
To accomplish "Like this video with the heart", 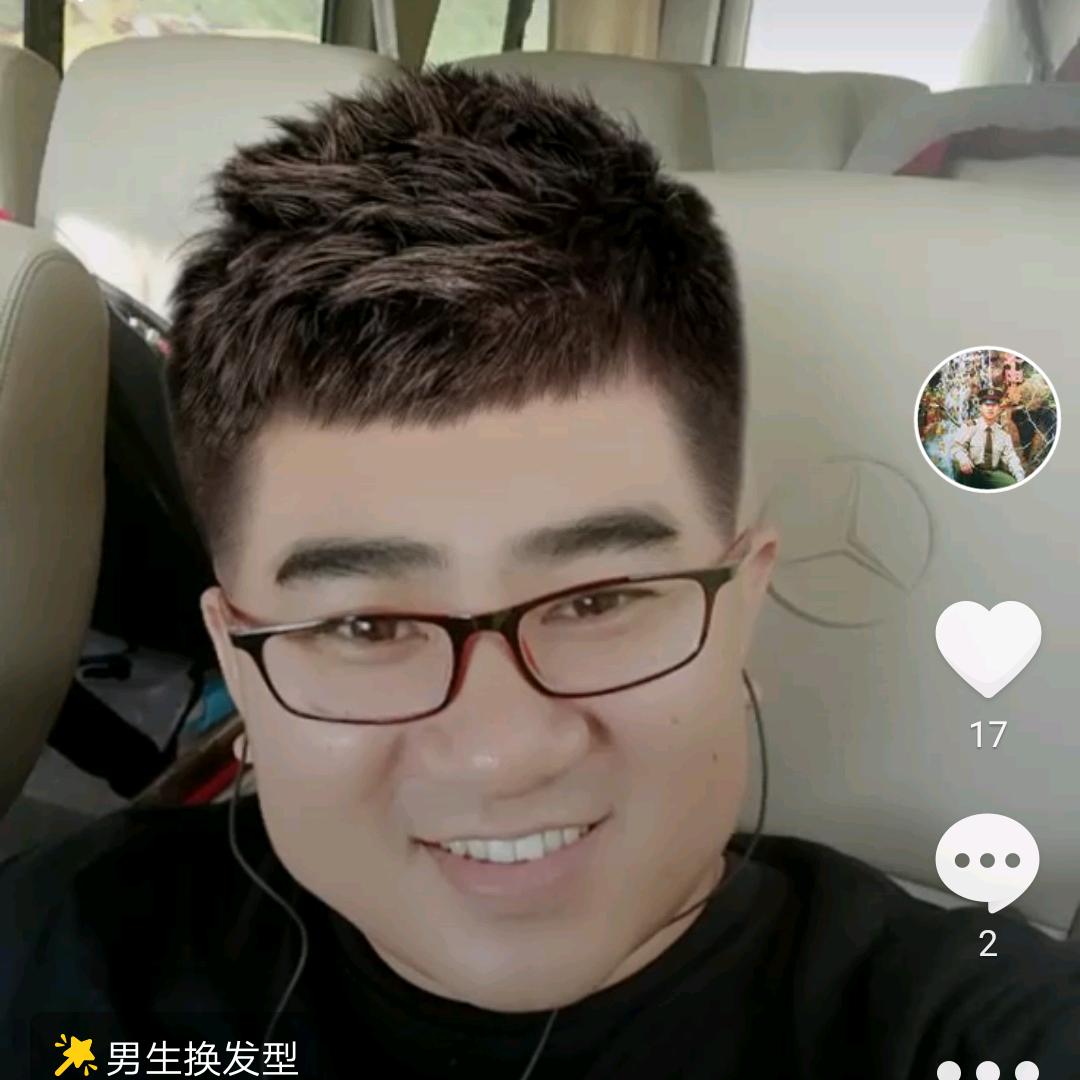I will (988, 648).
